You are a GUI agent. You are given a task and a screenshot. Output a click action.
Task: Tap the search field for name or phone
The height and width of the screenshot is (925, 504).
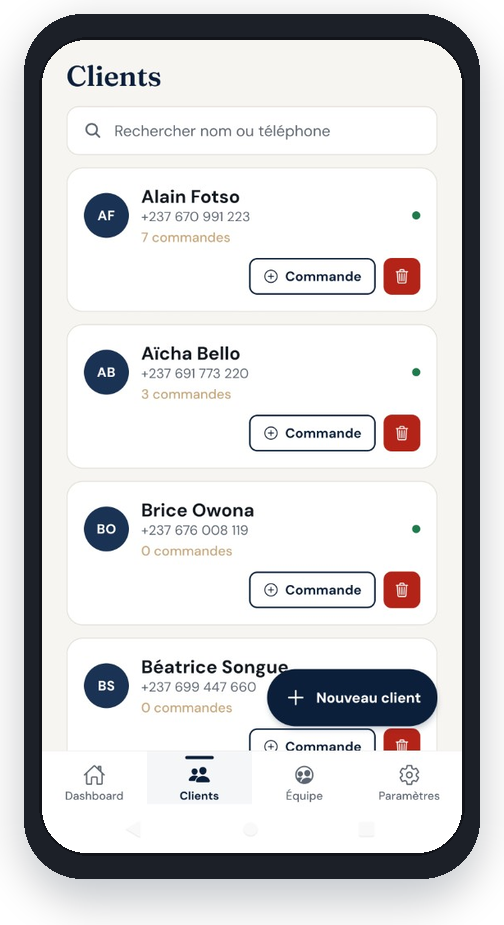(252, 130)
